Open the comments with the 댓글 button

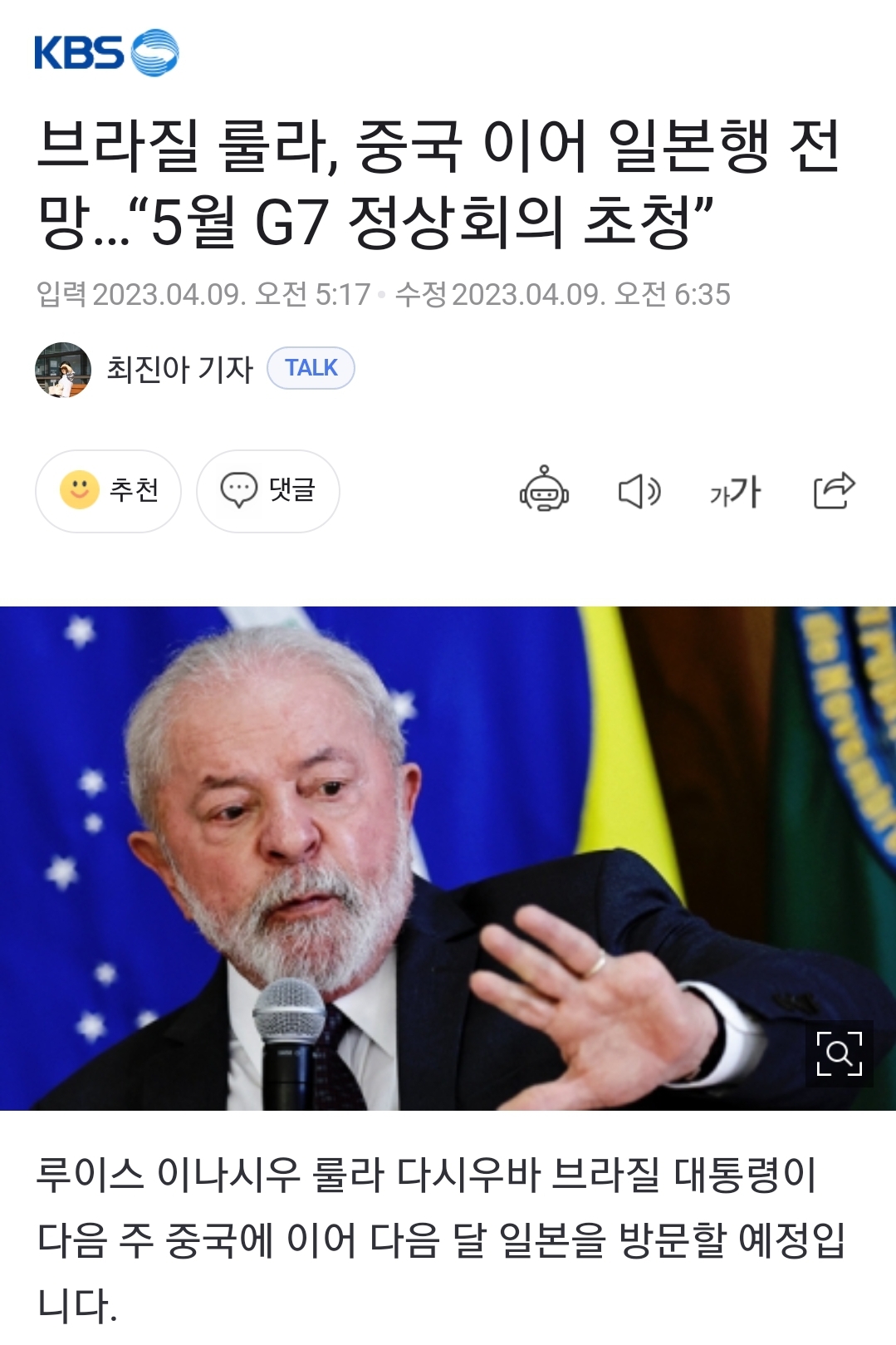[267, 490]
